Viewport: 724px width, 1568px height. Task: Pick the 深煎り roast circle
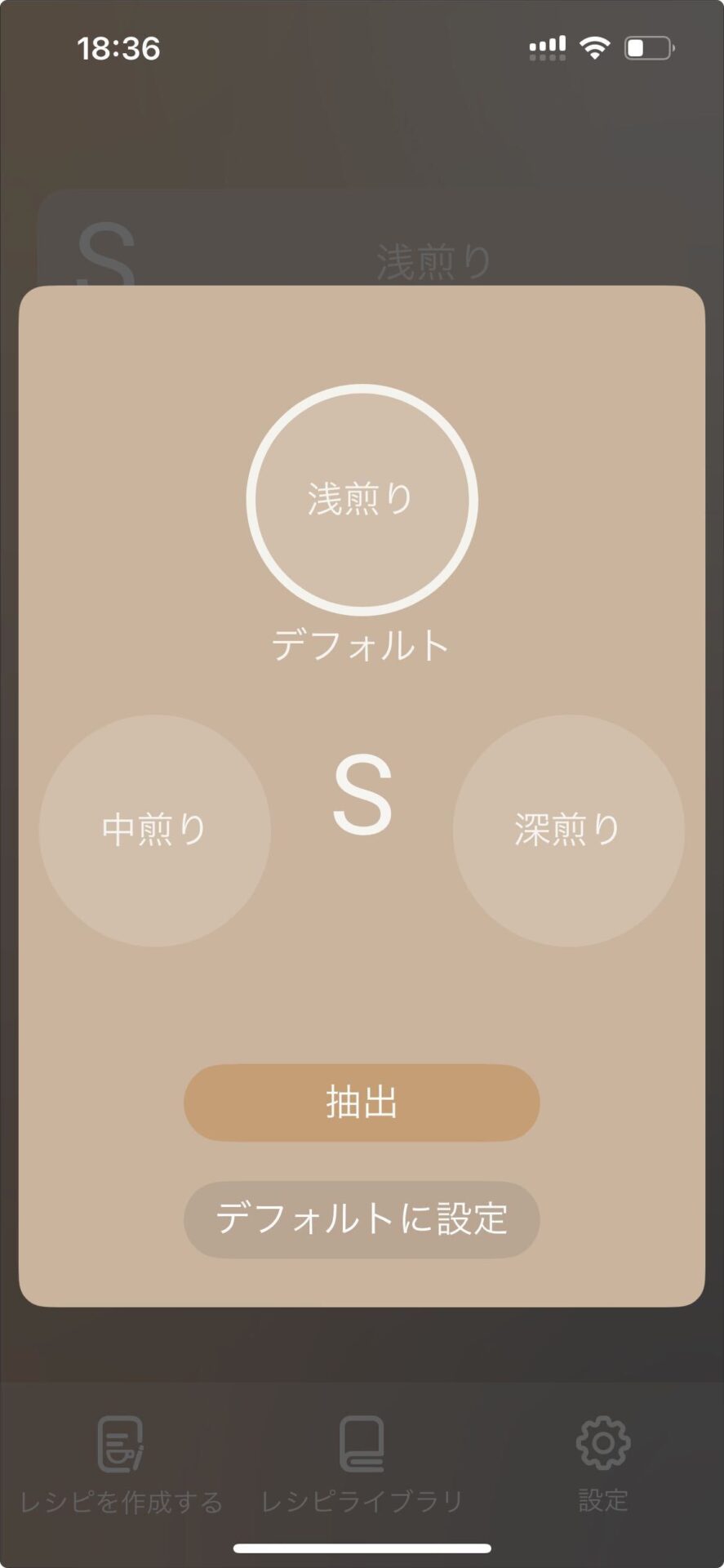(x=568, y=830)
